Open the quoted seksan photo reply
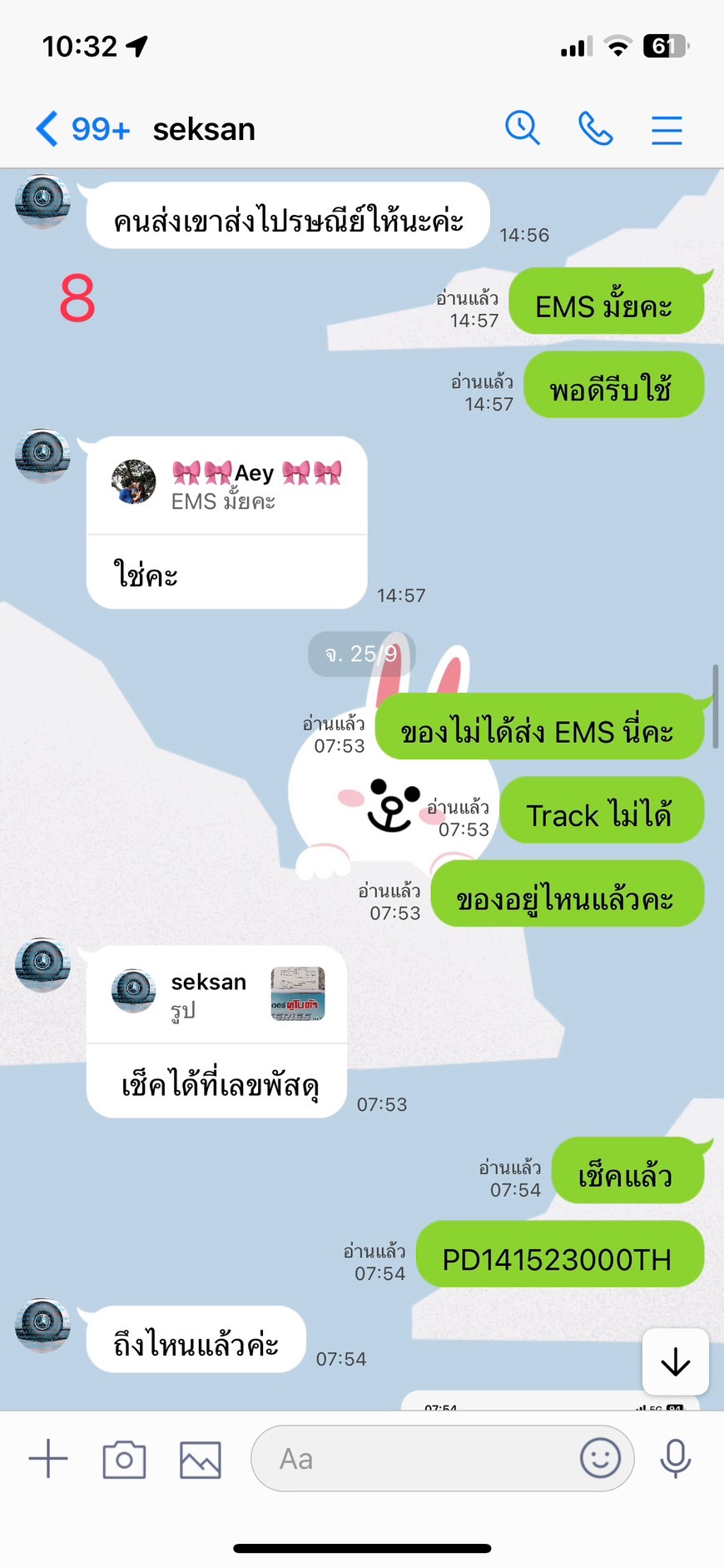The width and height of the screenshot is (724, 1568). [217, 995]
